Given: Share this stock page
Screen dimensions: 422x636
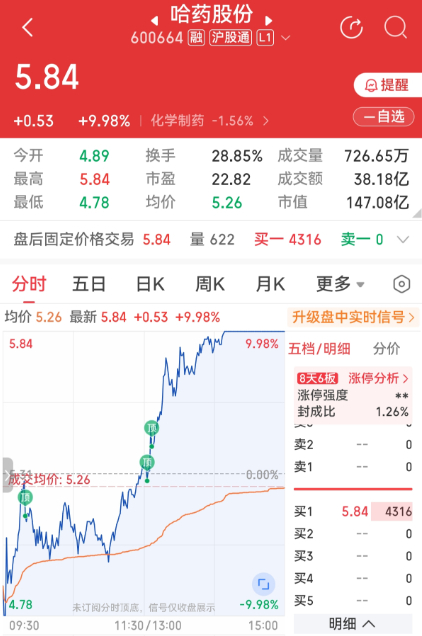Looking at the screenshot, I should point(351,28).
